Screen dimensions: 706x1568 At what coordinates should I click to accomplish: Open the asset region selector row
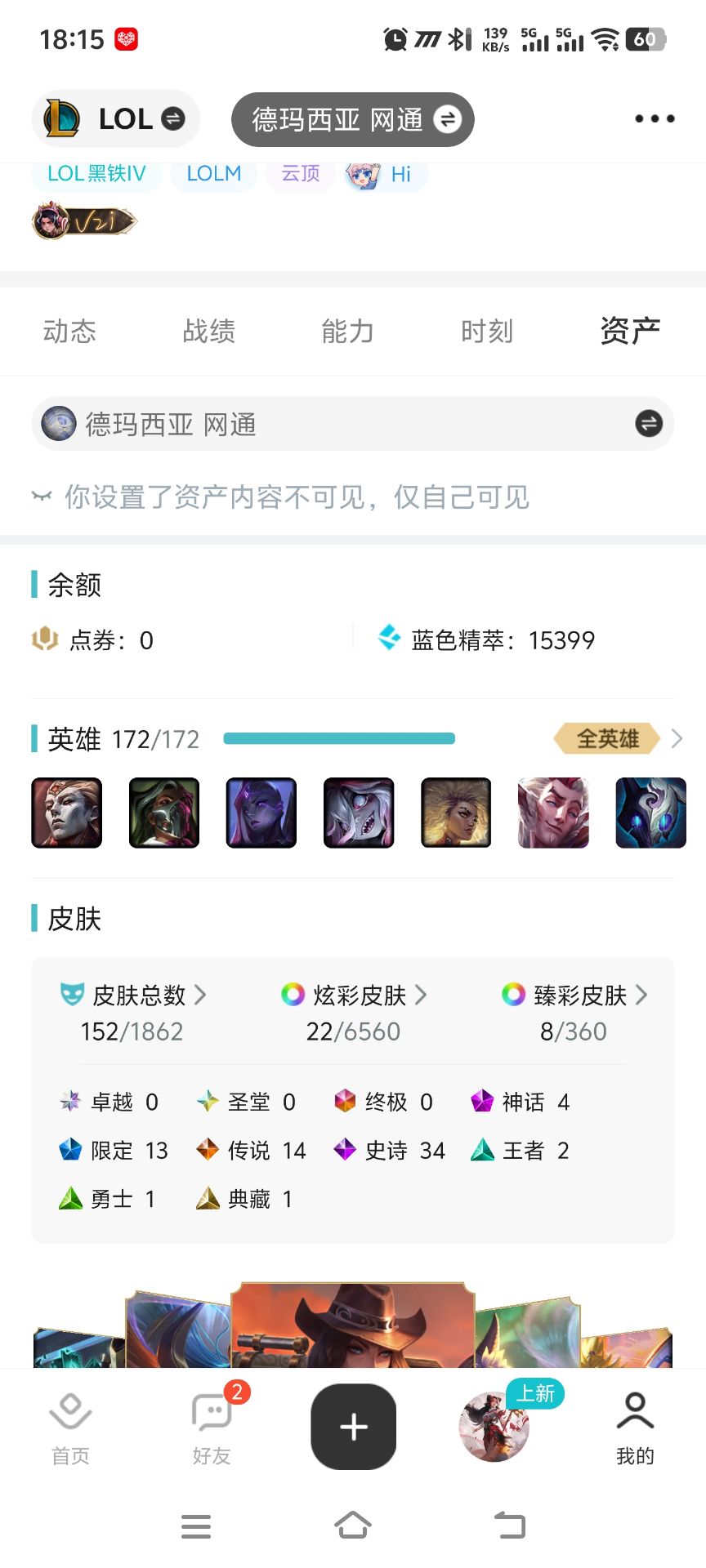(x=353, y=424)
